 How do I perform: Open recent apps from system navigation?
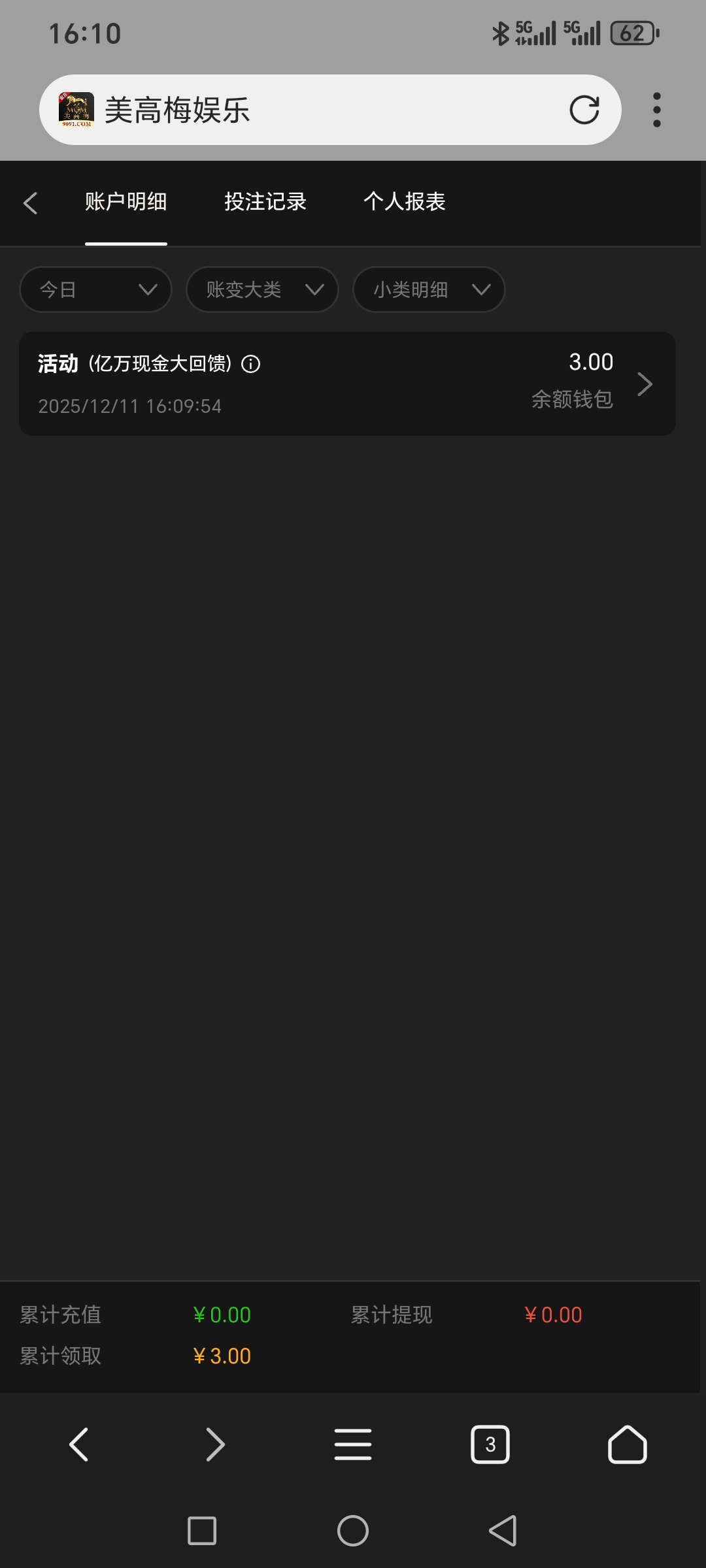pos(202,1531)
